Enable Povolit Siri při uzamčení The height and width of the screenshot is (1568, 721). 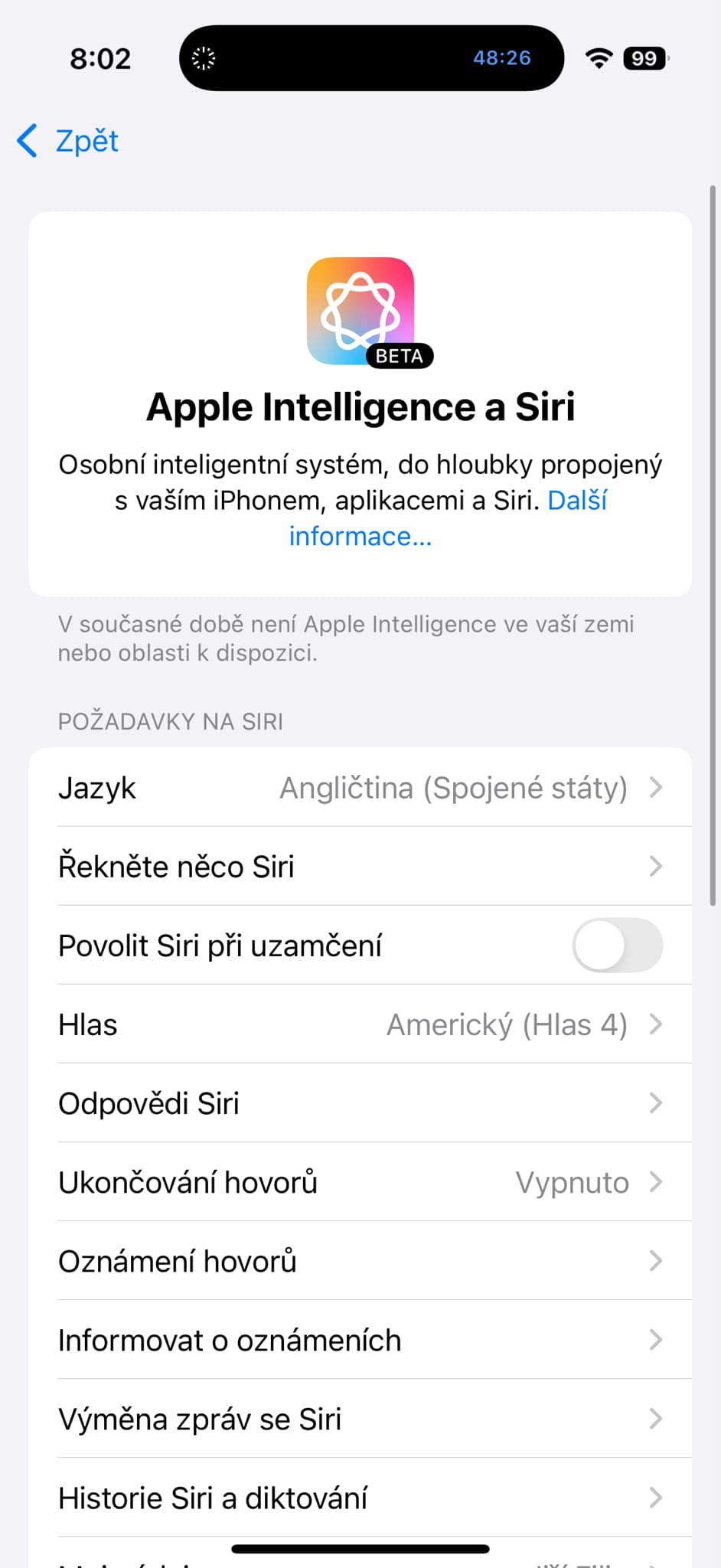[x=617, y=946]
